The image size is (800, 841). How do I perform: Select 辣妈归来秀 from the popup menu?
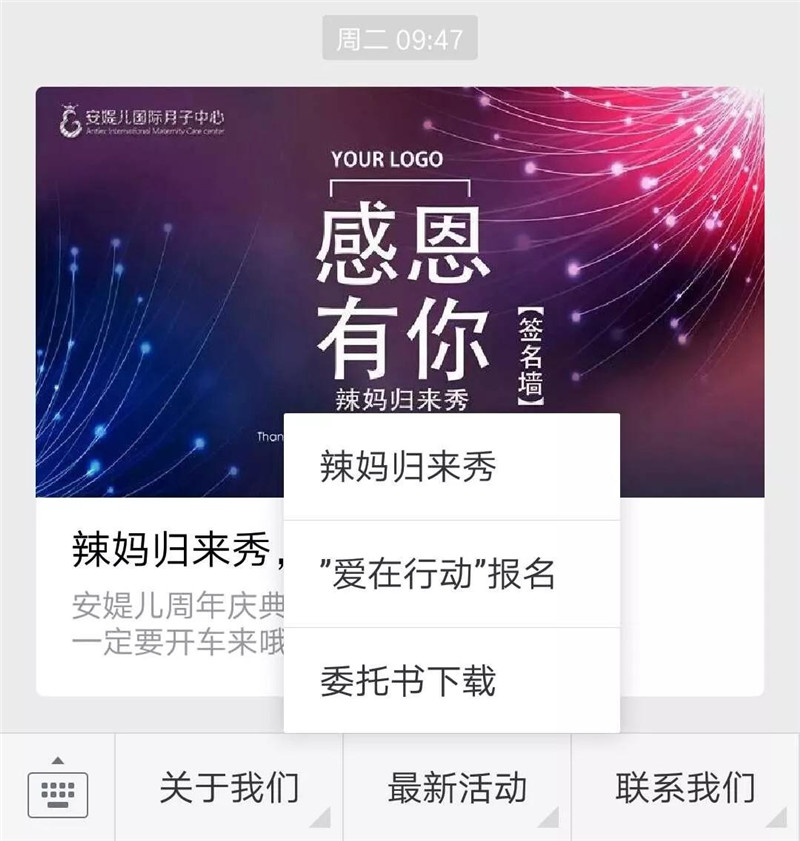(451, 467)
